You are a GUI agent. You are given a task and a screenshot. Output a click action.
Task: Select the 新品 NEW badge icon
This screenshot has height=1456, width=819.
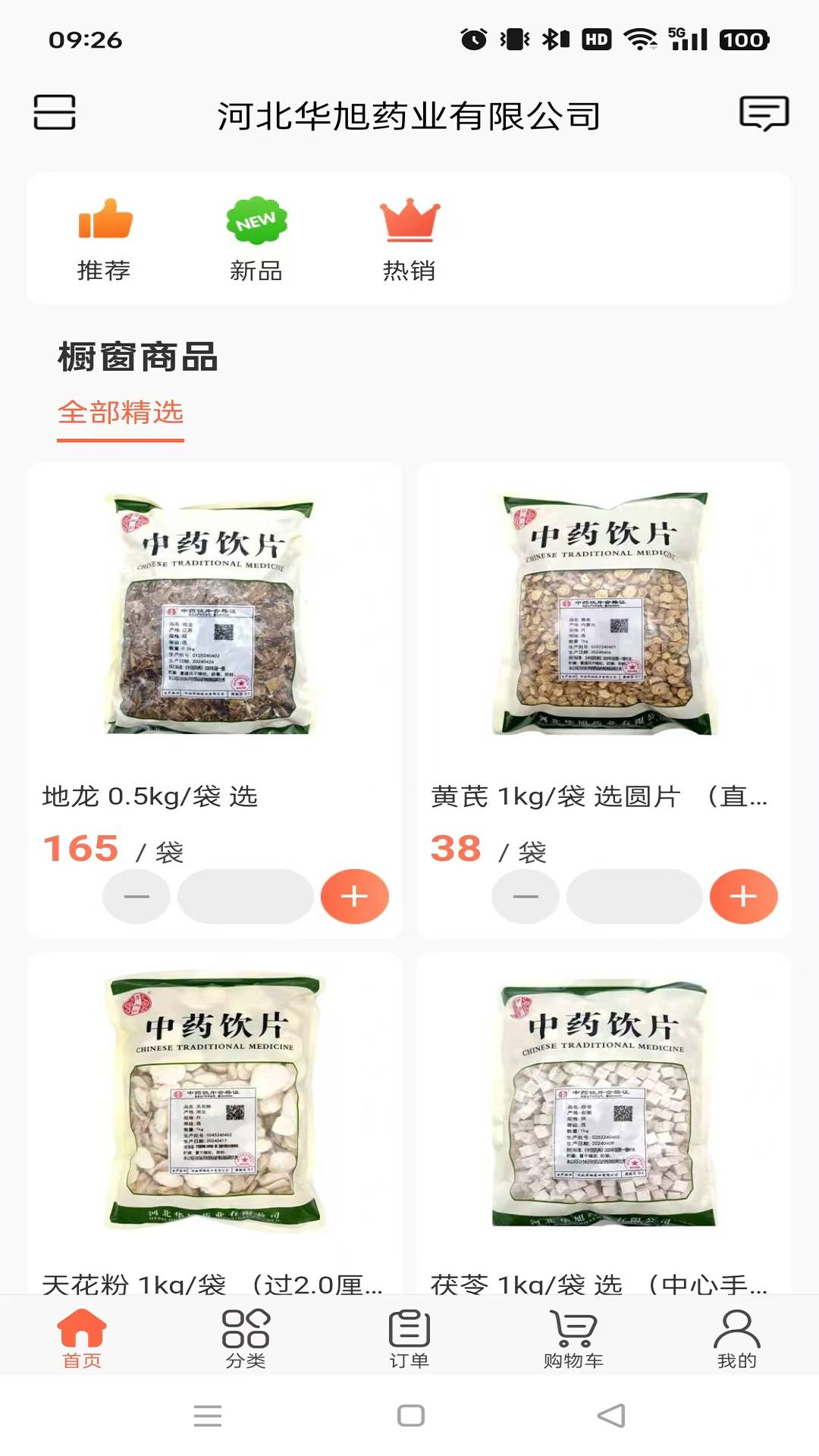coord(256,221)
